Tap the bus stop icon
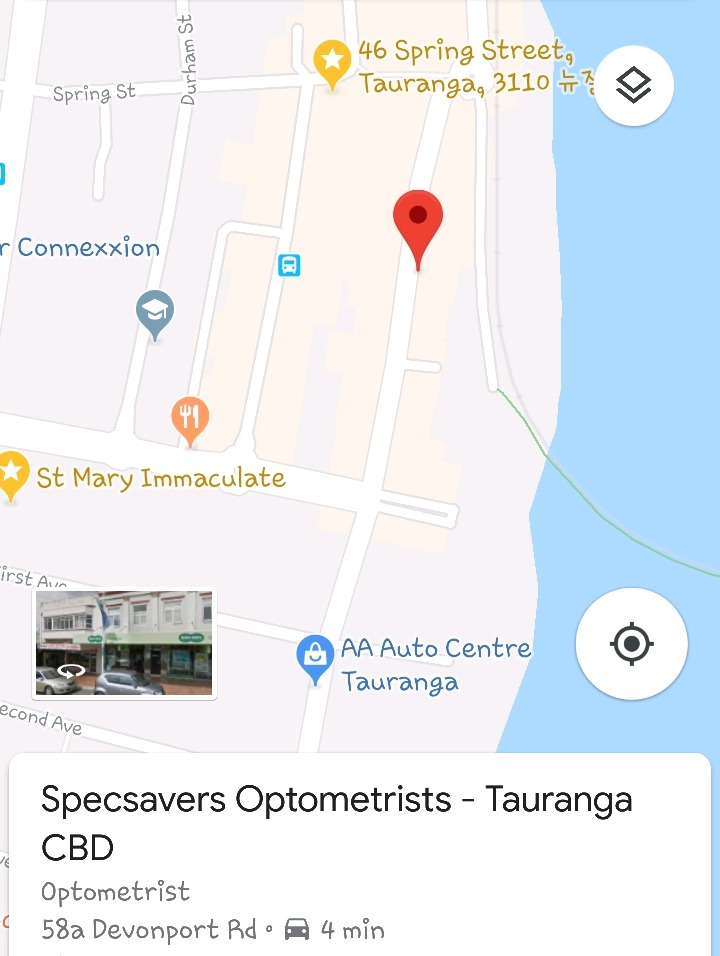 (x=289, y=265)
